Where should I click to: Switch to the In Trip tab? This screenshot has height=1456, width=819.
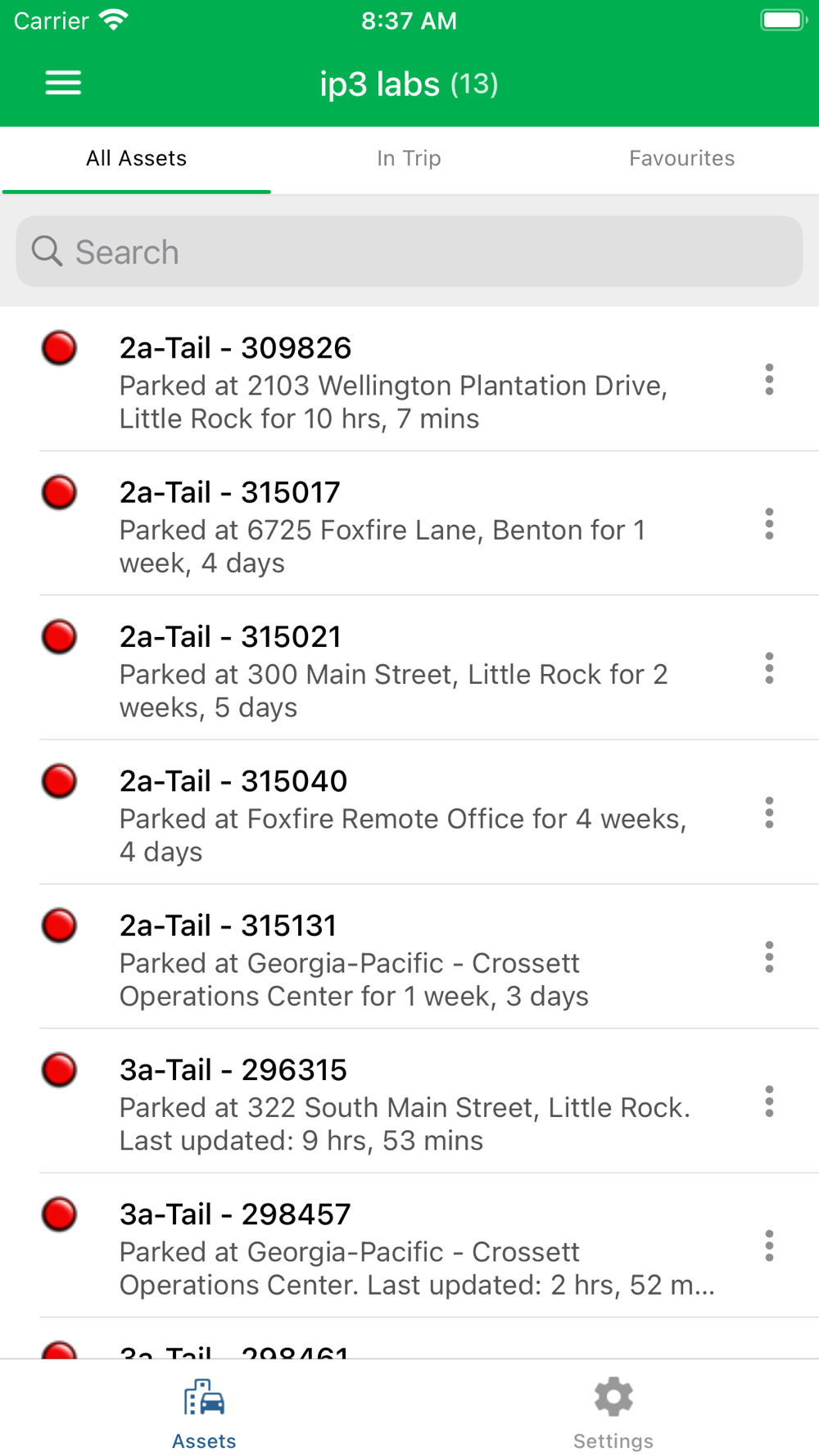click(x=409, y=158)
